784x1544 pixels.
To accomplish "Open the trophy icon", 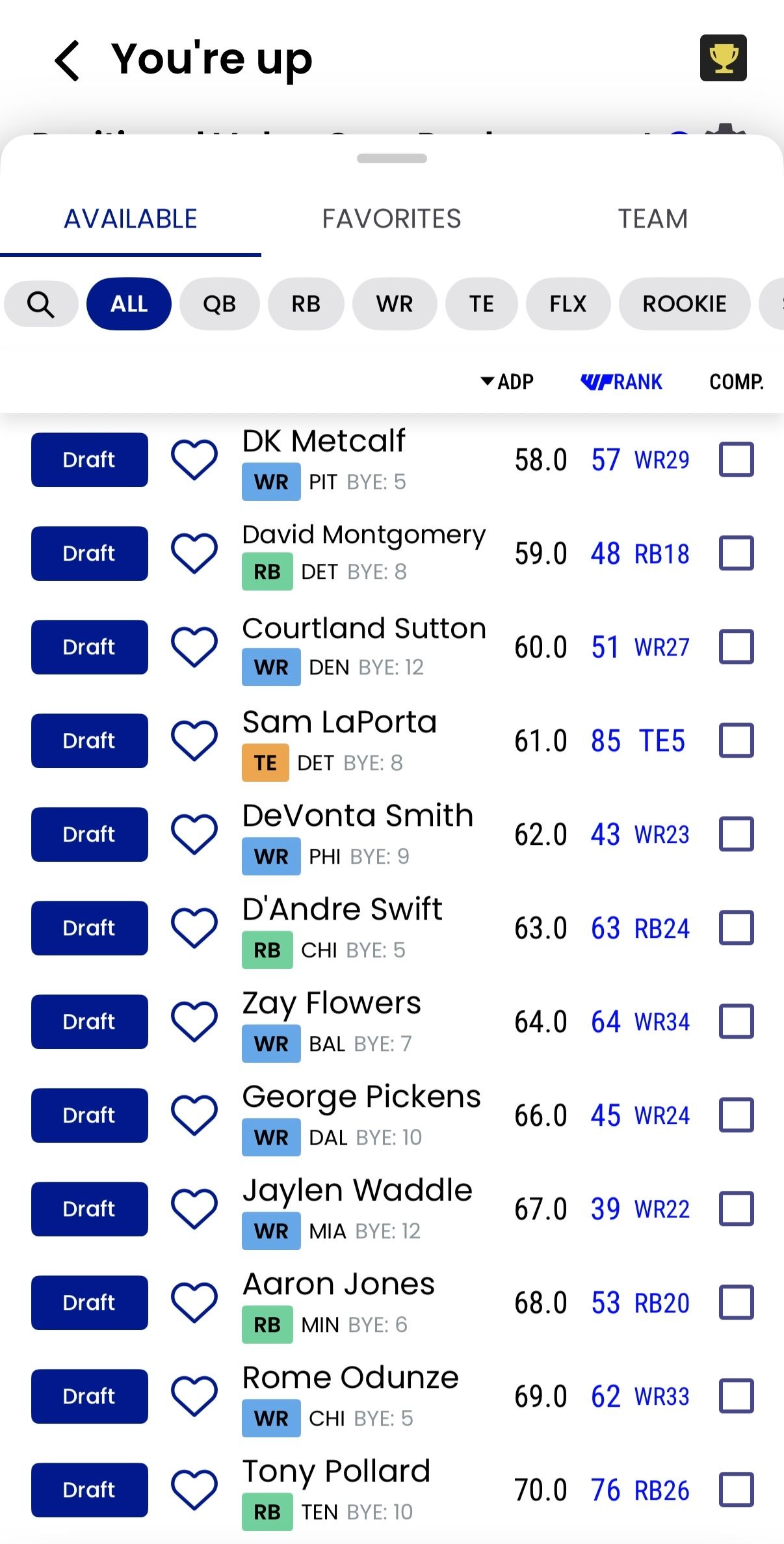I will click(x=723, y=58).
